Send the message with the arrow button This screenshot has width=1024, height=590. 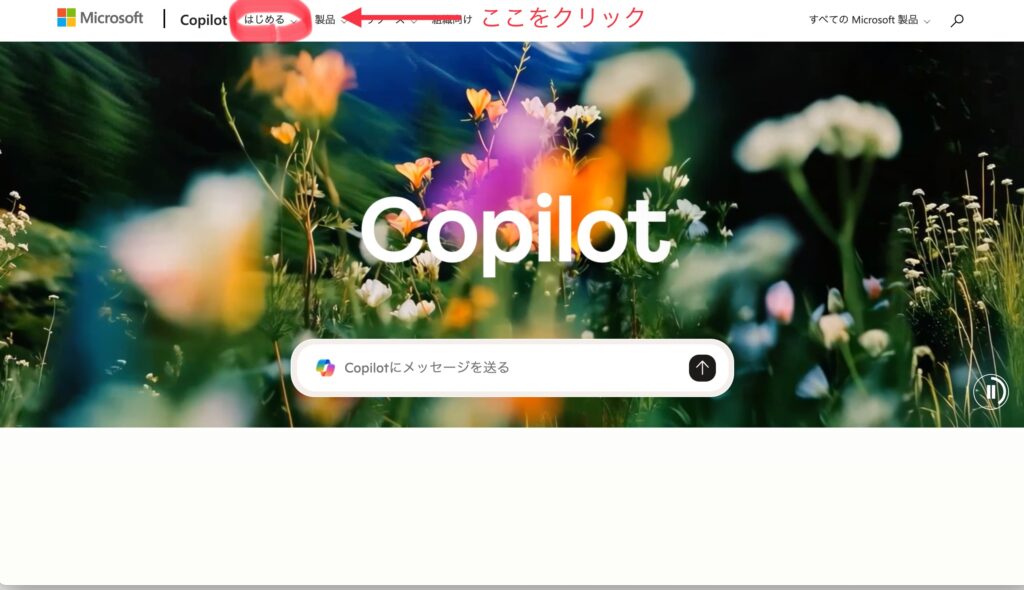point(702,368)
